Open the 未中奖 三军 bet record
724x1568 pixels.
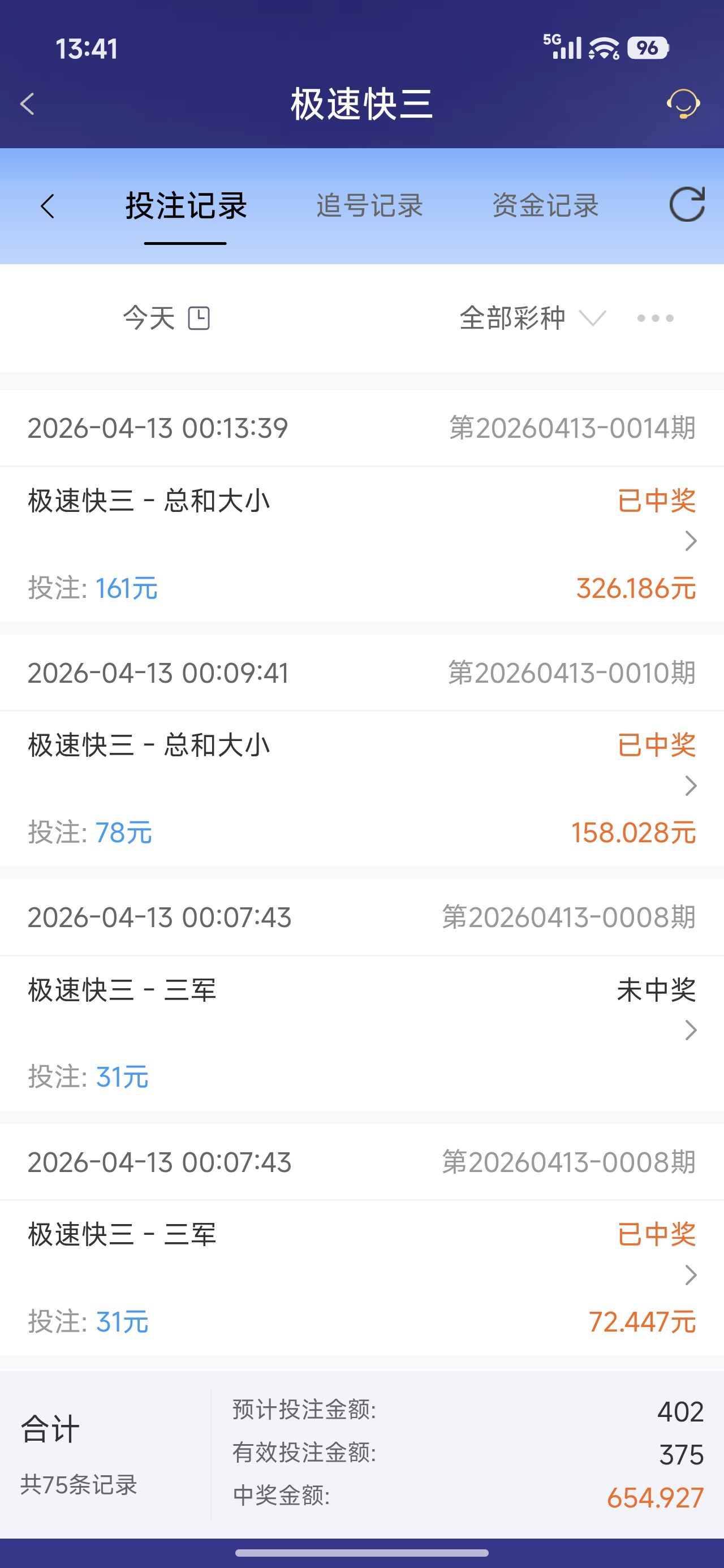coord(361,1032)
